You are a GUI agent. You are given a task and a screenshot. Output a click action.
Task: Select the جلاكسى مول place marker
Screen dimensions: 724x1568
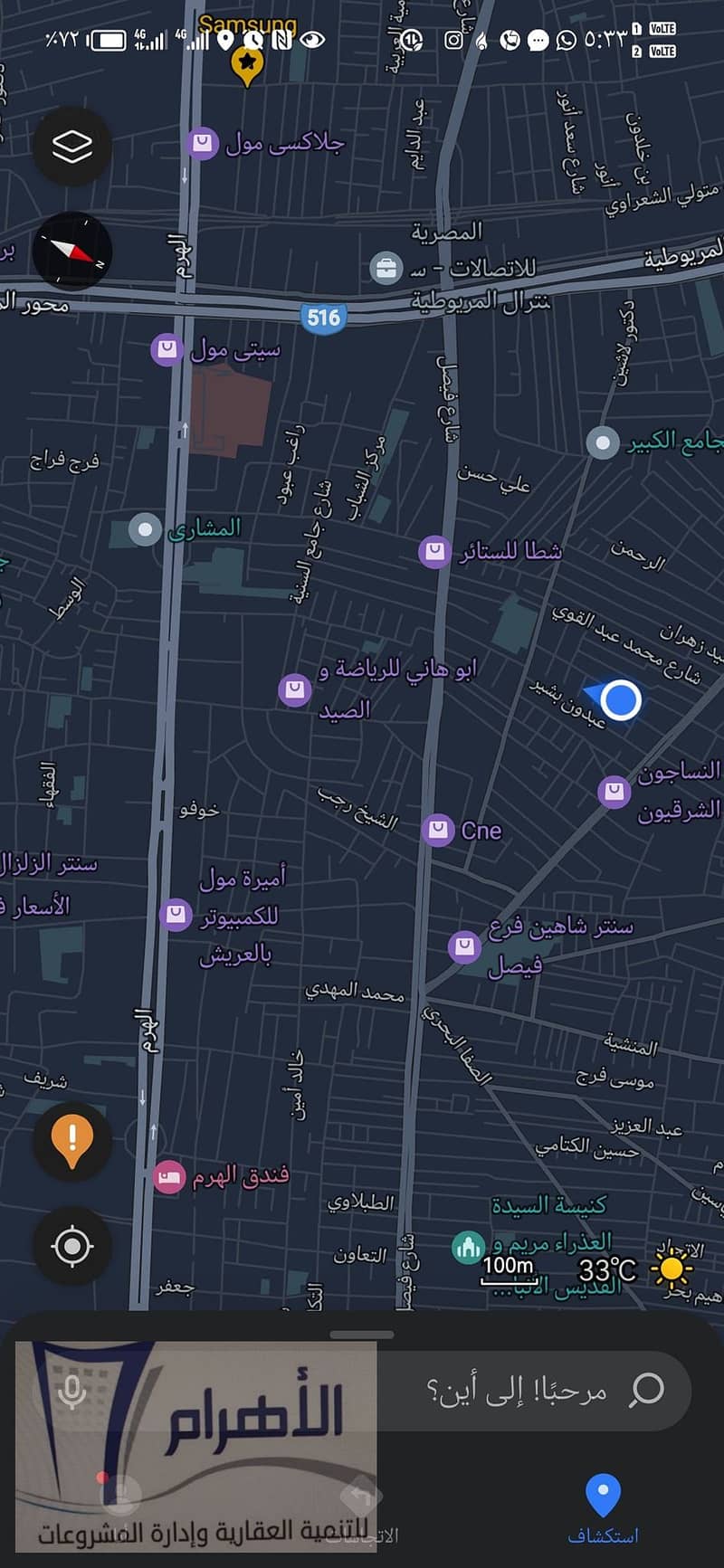tap(204, 143)
